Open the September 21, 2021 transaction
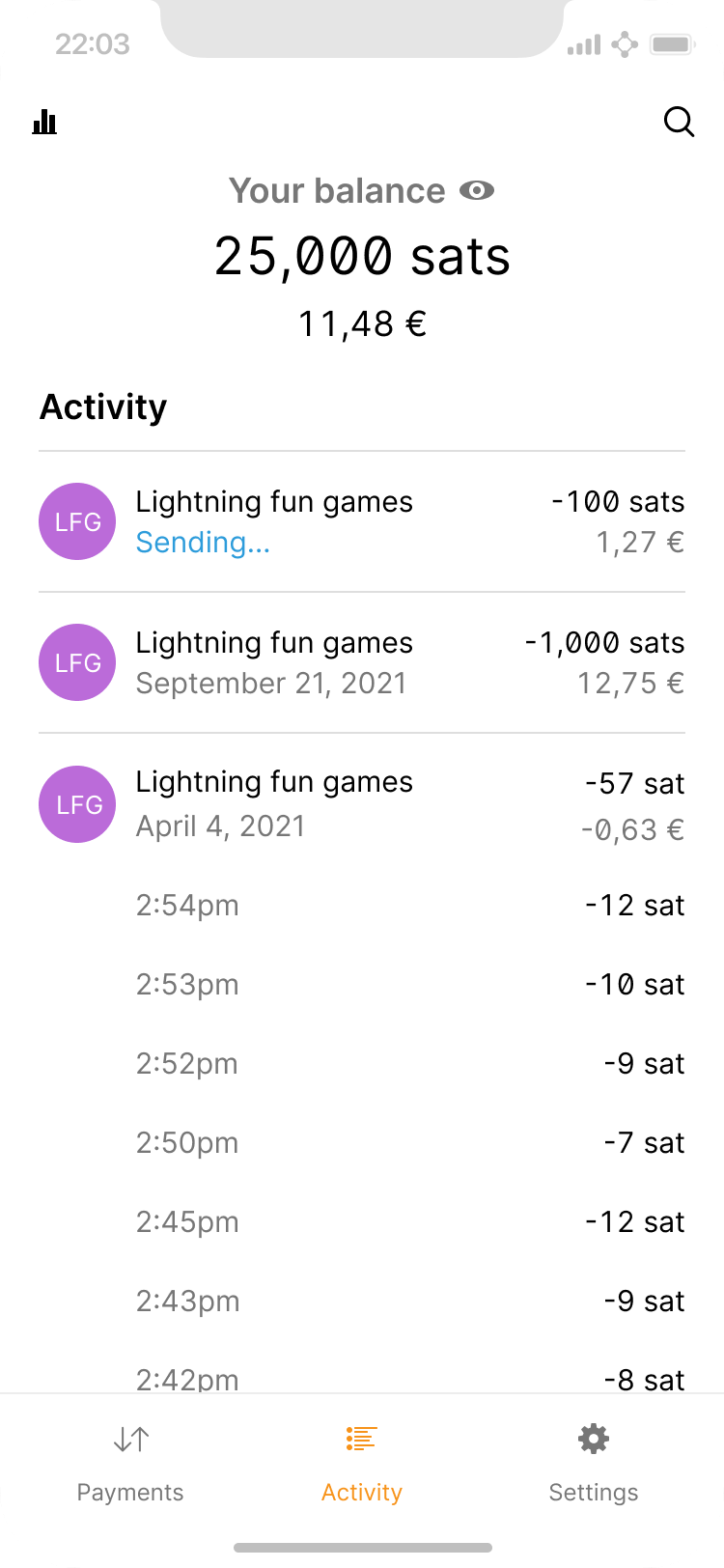 [x=362, y=662]
